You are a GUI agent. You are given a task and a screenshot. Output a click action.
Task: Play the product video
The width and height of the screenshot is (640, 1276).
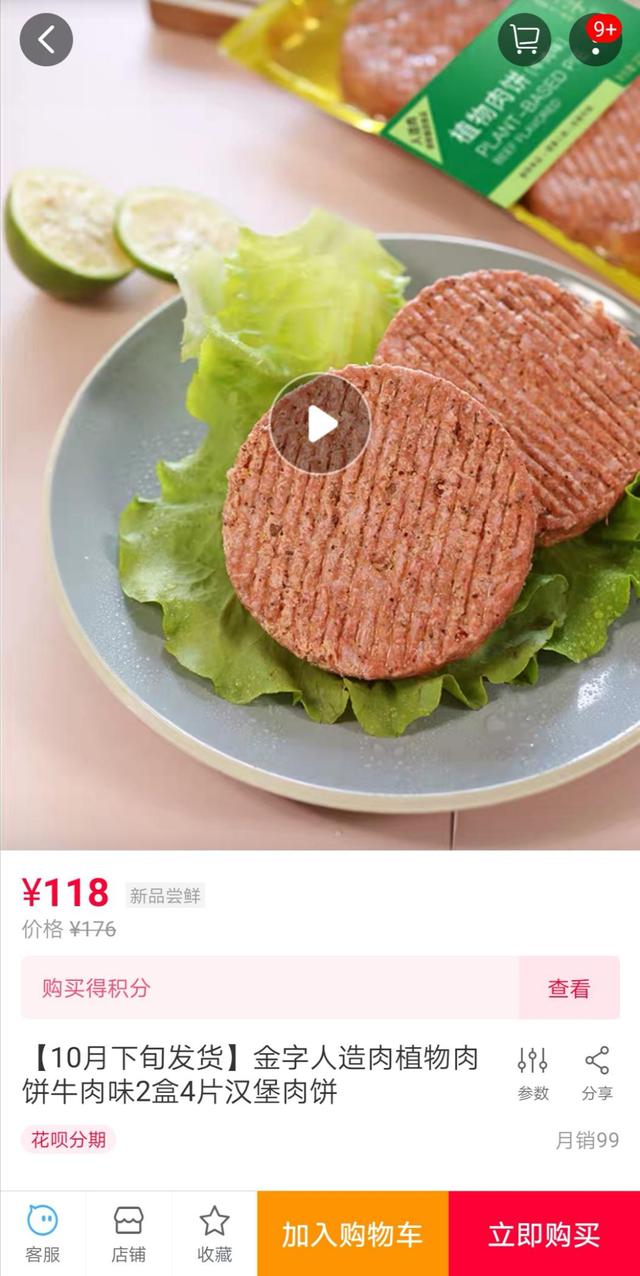[320, 424]
